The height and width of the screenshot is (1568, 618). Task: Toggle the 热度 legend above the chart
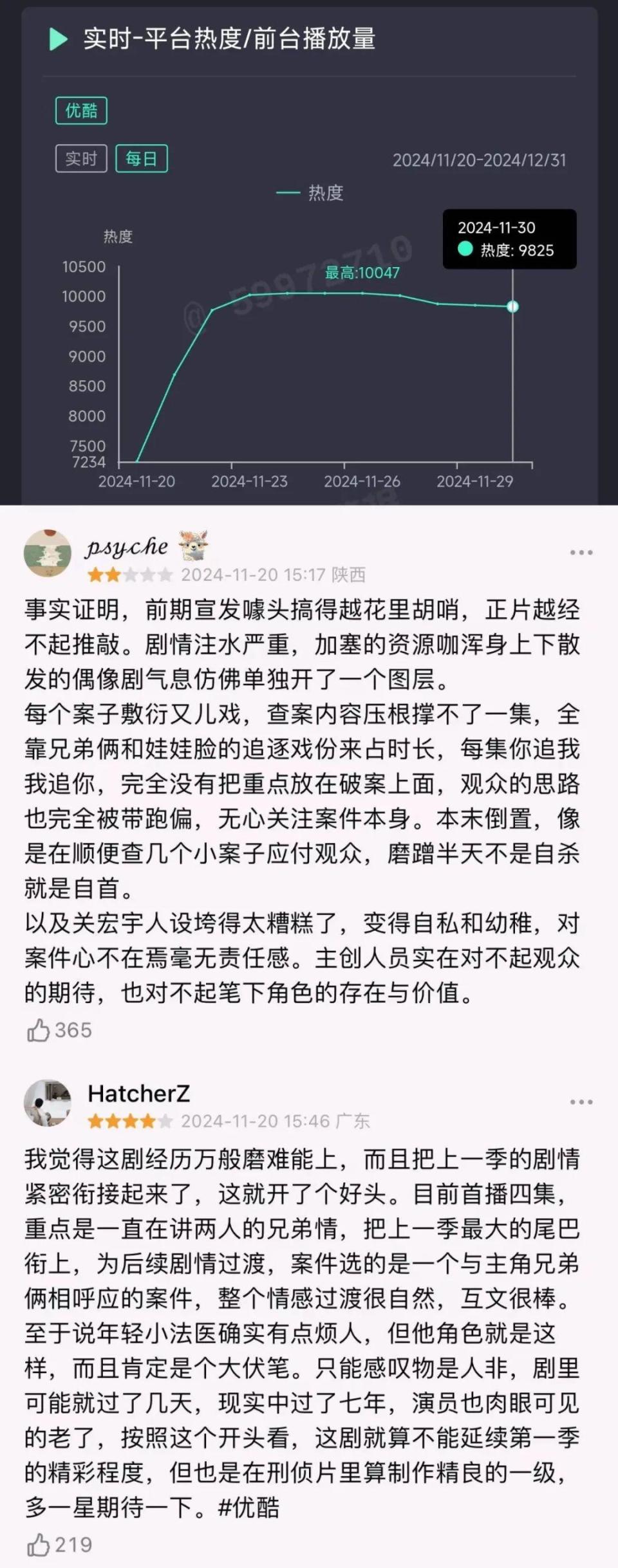pos(311,191)
